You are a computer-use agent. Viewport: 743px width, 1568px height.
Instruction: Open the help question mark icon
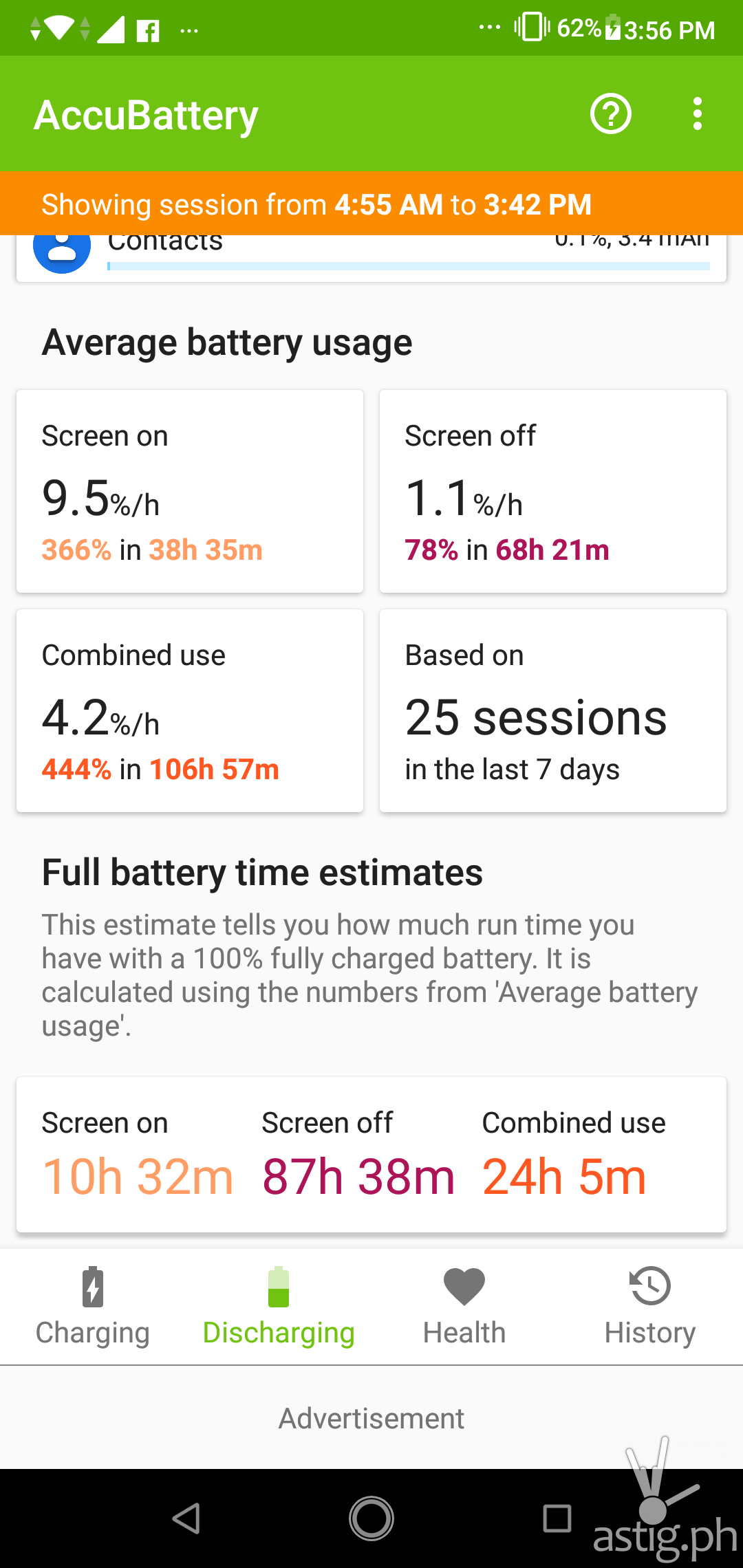[x=611, y=114]
